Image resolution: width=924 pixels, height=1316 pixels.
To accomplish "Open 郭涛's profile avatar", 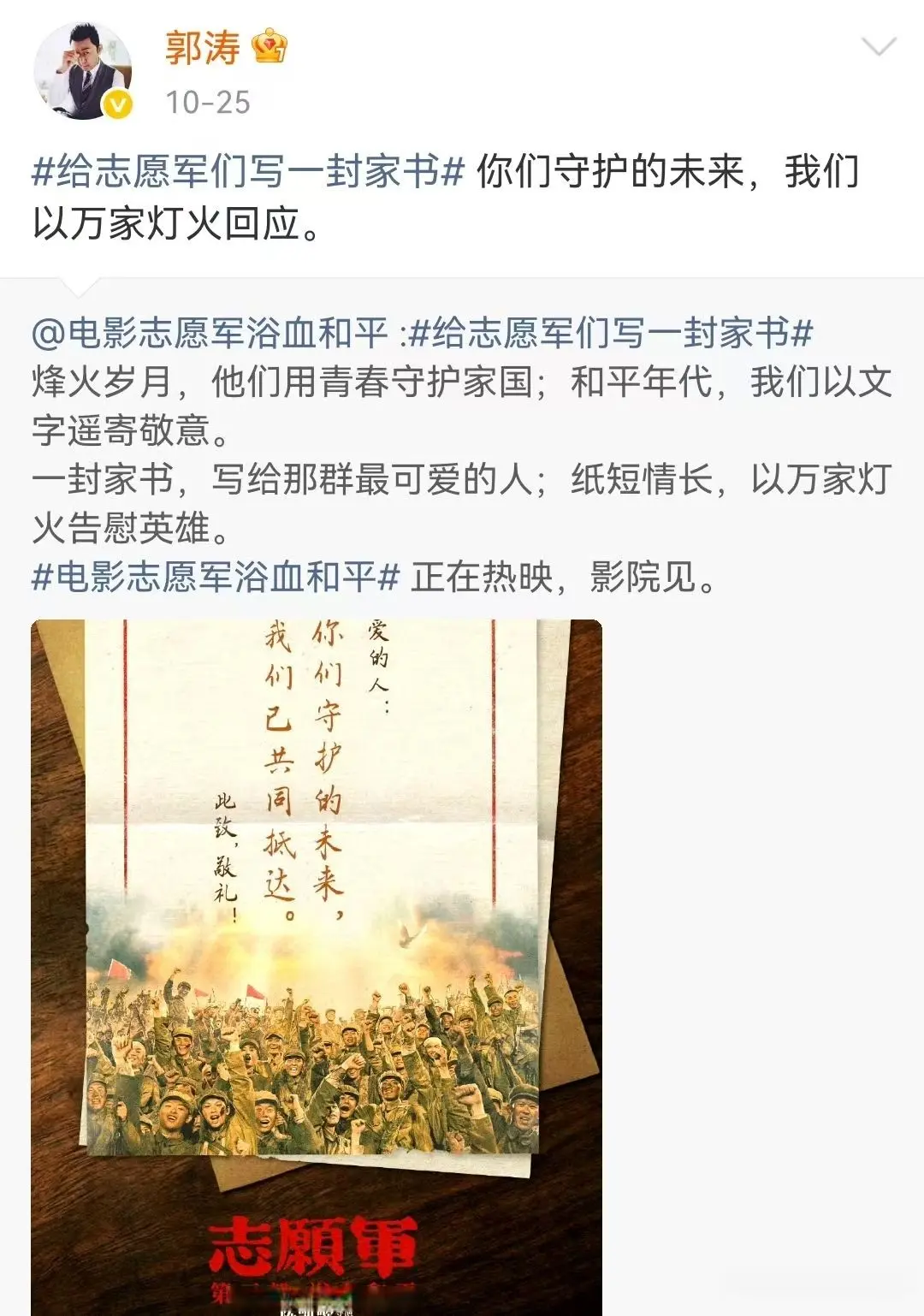I will coord(83,71).
